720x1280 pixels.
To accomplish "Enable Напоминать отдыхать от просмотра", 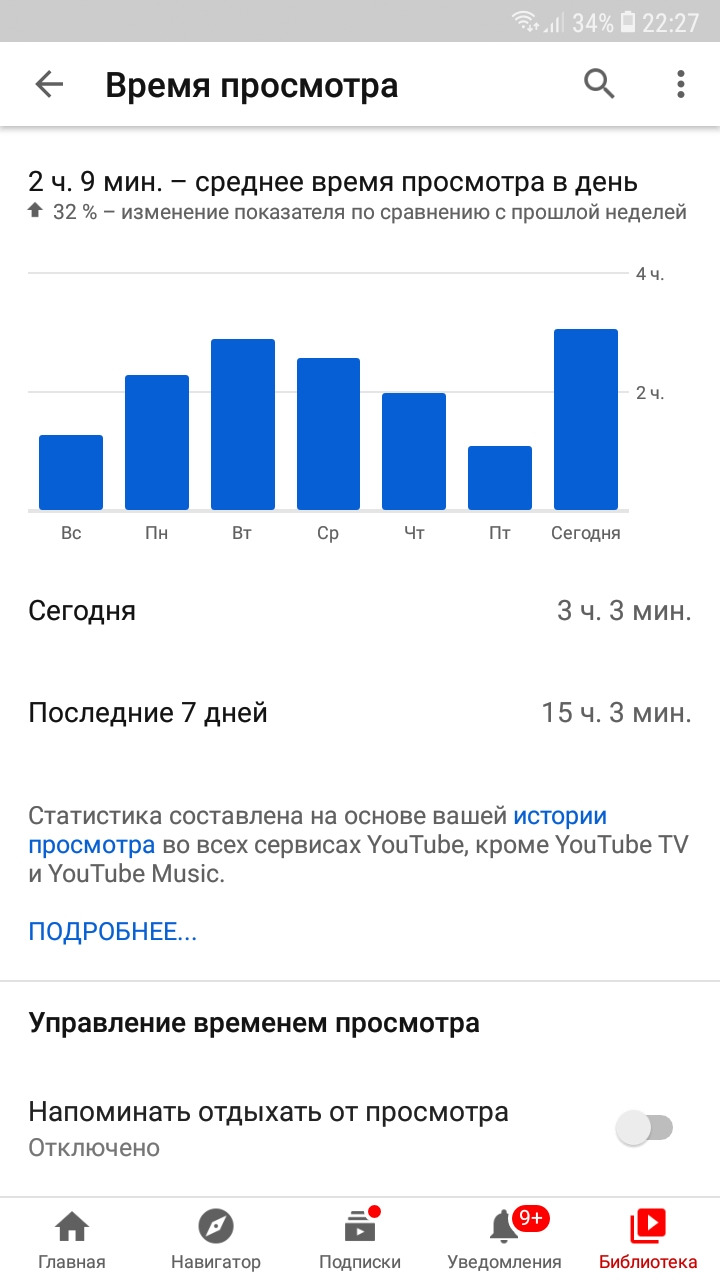I will pos(644,1128).
